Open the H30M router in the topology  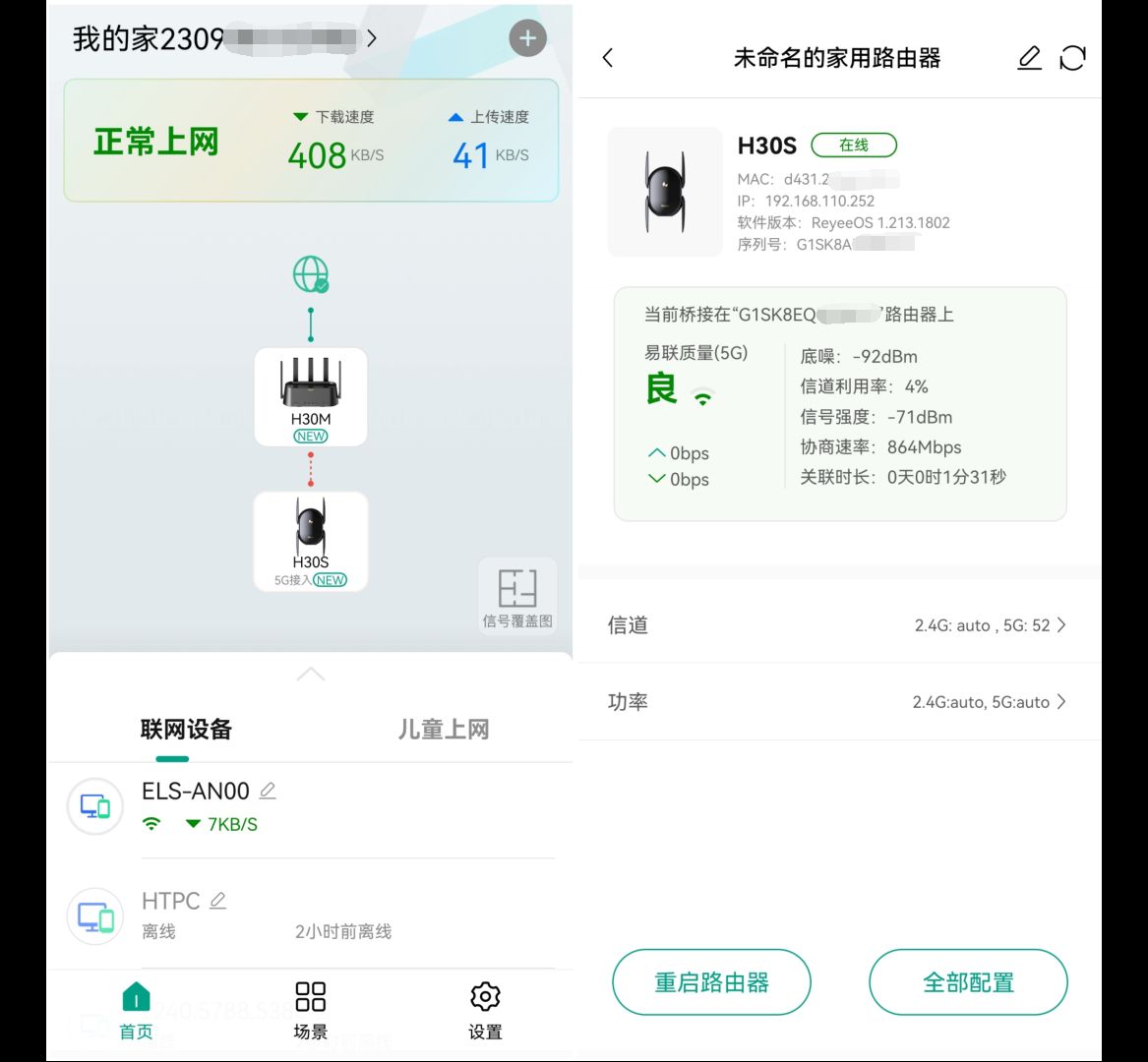(x=311, y=396)
